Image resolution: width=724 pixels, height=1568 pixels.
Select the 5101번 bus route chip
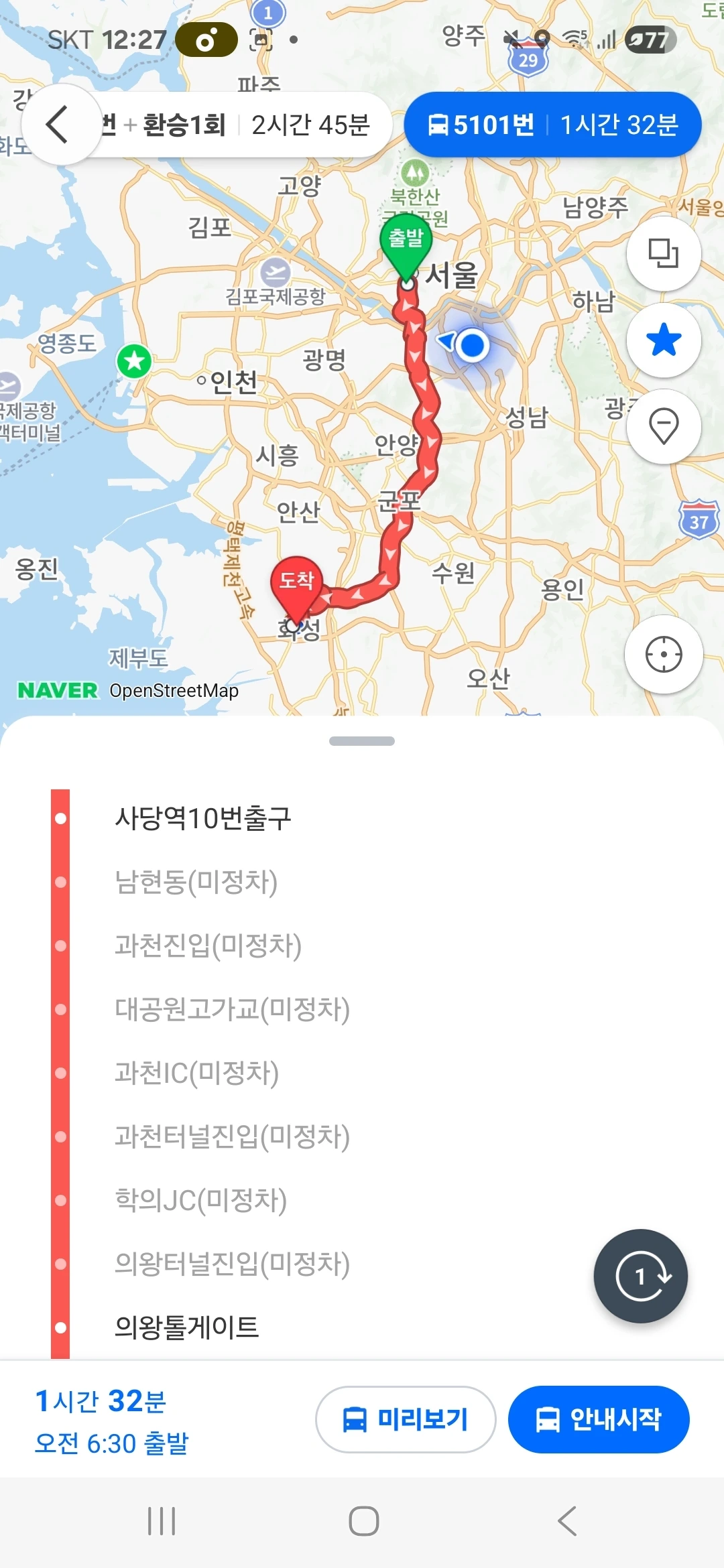point(552,125)
